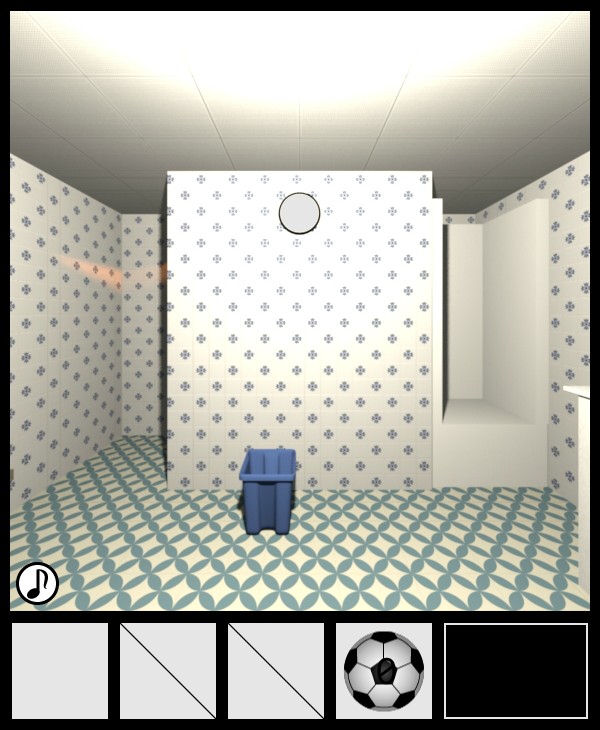The width and height of the screenshot is (600, 730).
Task: Select the empty first inventory slot
Action: (60, 671)
